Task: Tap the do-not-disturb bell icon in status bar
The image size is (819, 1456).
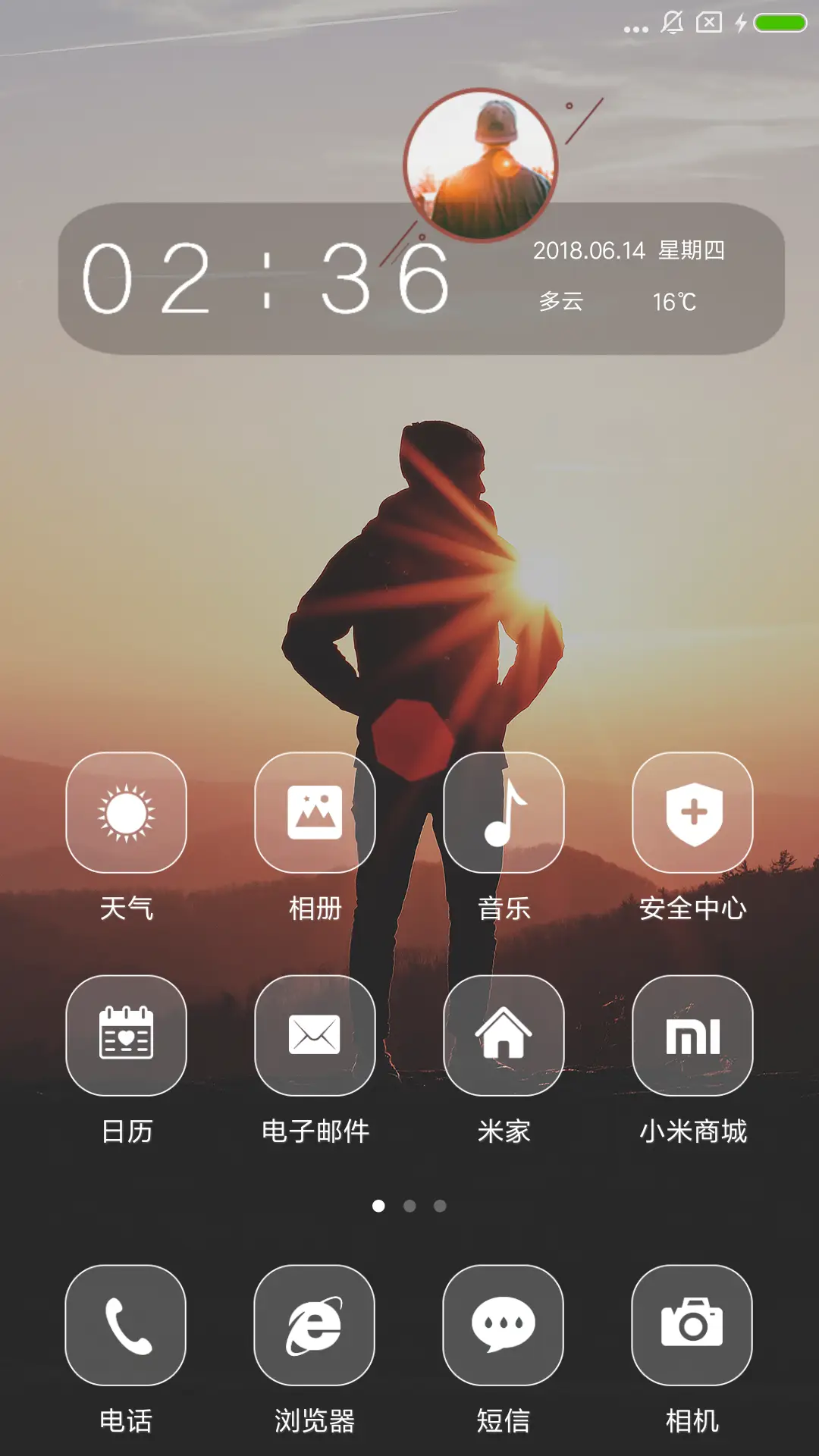Action: pyautogui.click(x=670, y=23)
